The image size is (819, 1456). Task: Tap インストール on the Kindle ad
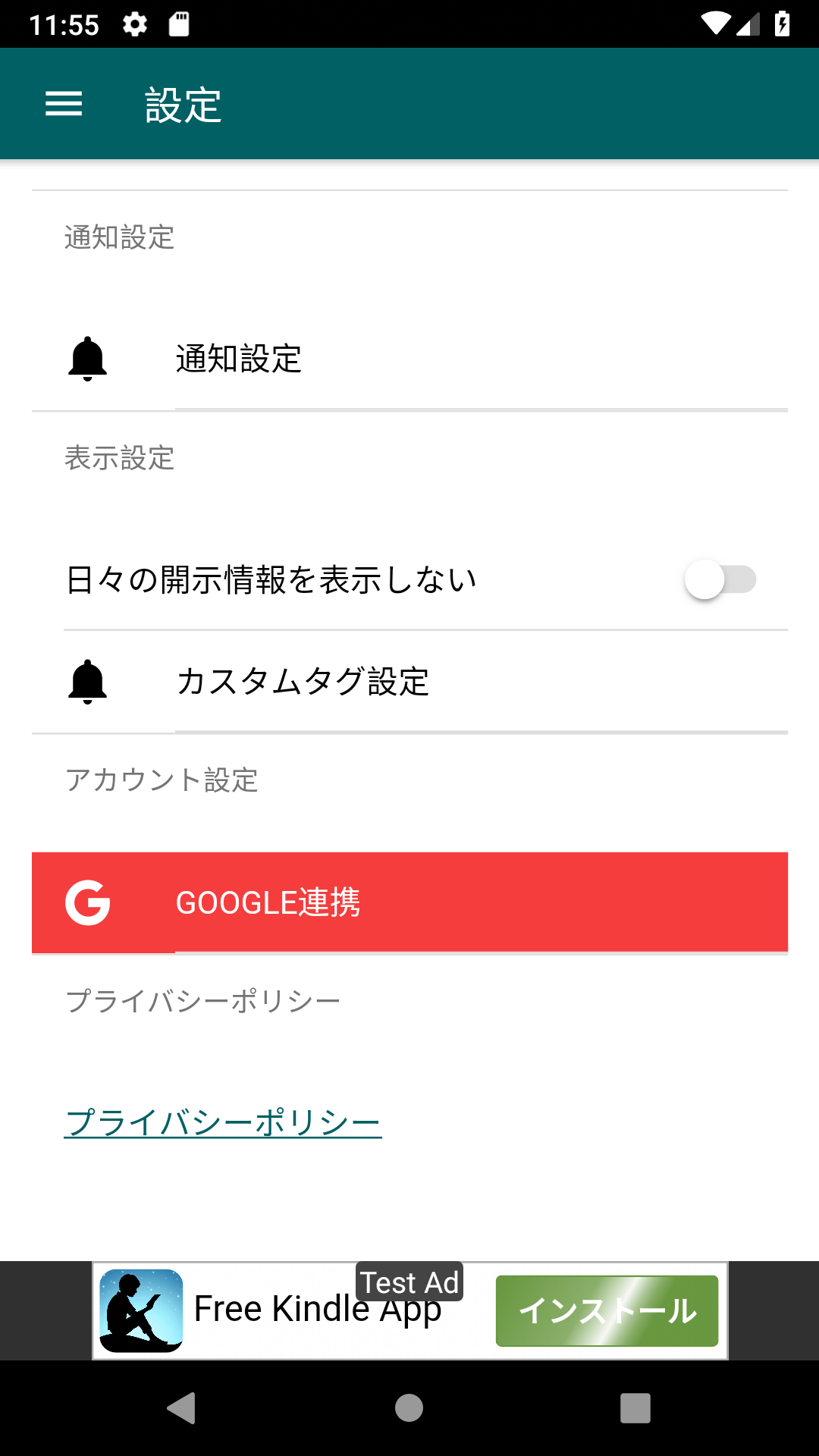607,1310
